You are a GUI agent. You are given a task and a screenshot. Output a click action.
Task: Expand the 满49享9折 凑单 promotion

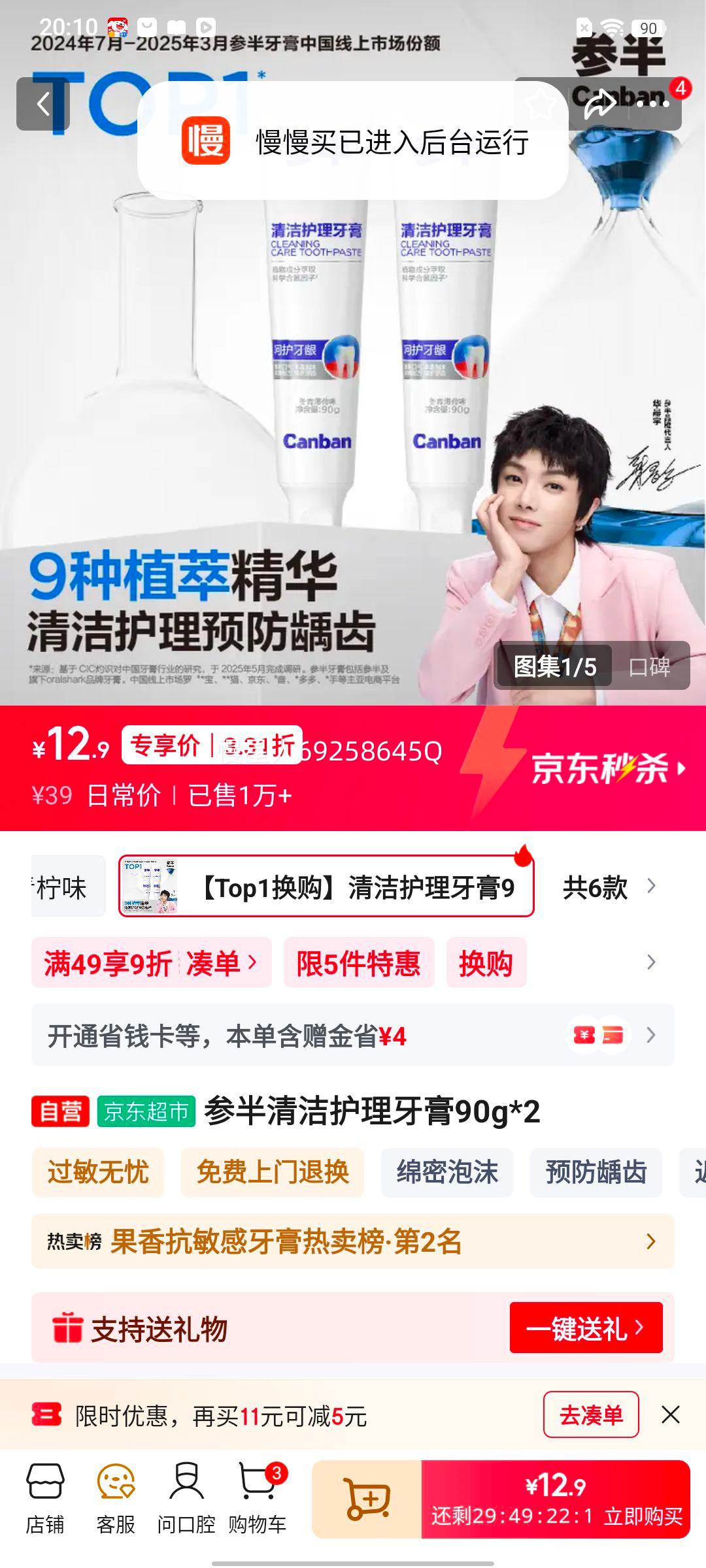tap(149, 963)
